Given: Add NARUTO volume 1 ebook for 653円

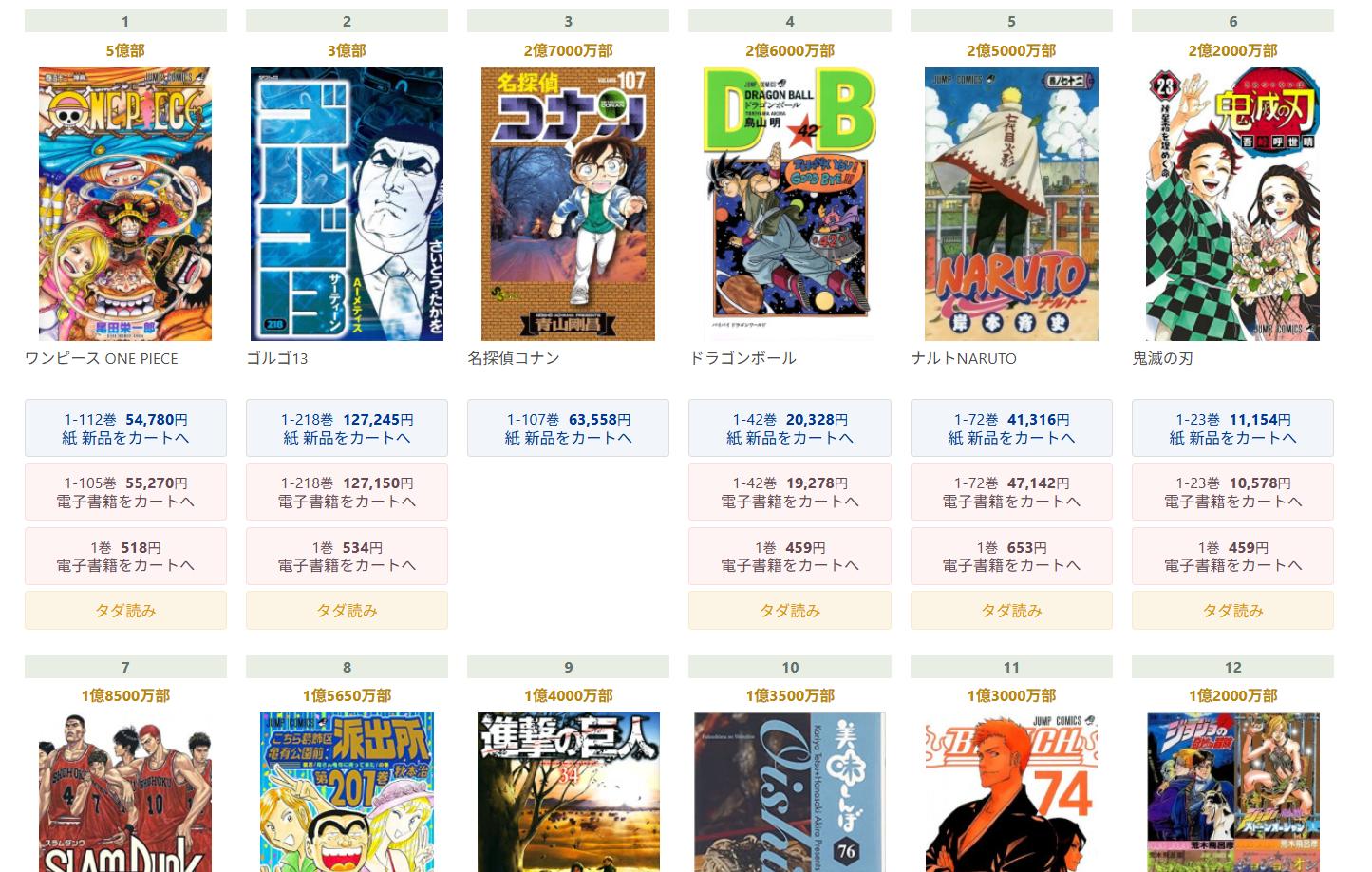Looking at the screenshot, I should pos(1011,557).
